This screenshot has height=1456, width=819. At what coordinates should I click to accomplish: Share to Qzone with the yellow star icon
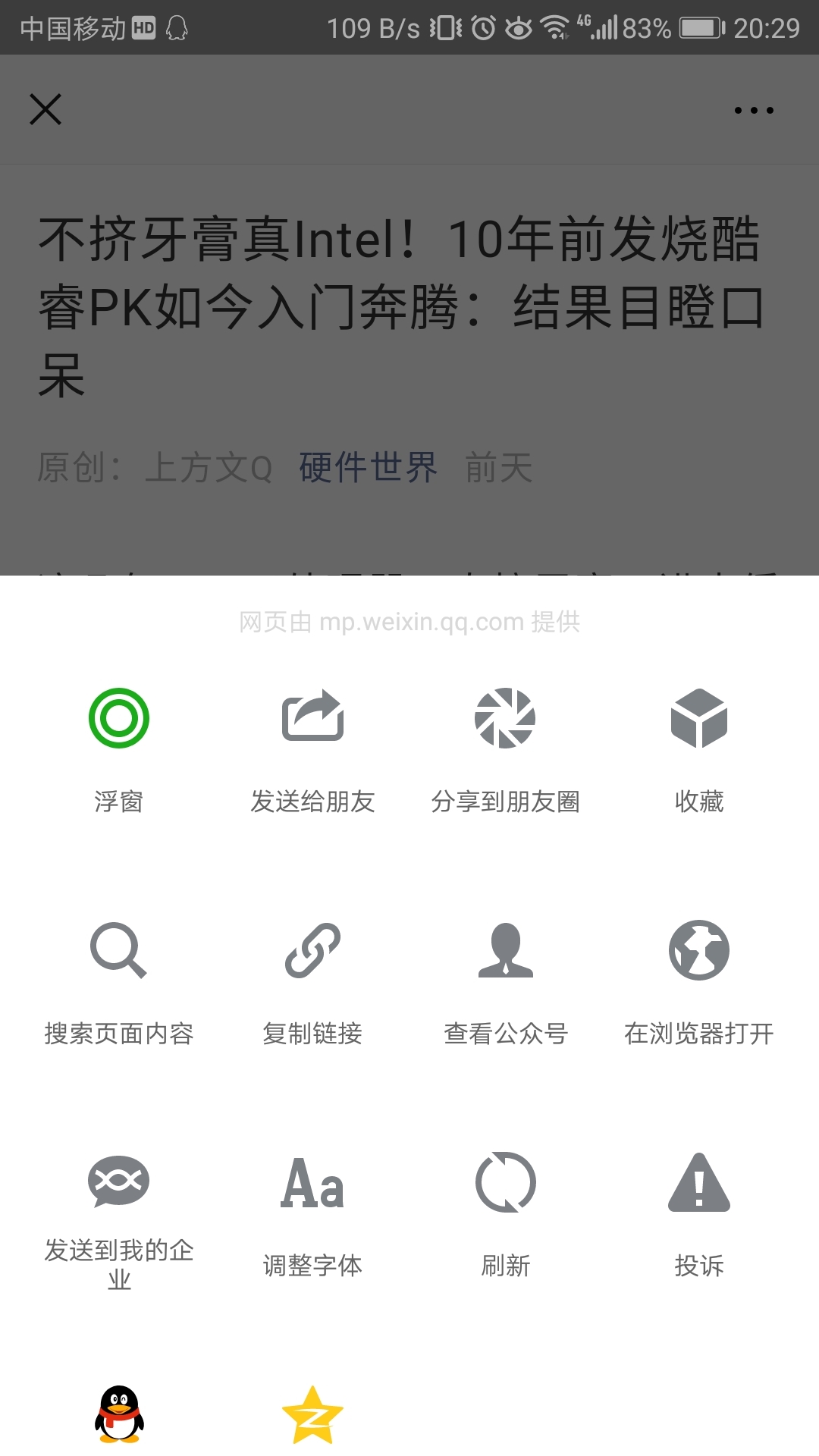pos(312,1415)
